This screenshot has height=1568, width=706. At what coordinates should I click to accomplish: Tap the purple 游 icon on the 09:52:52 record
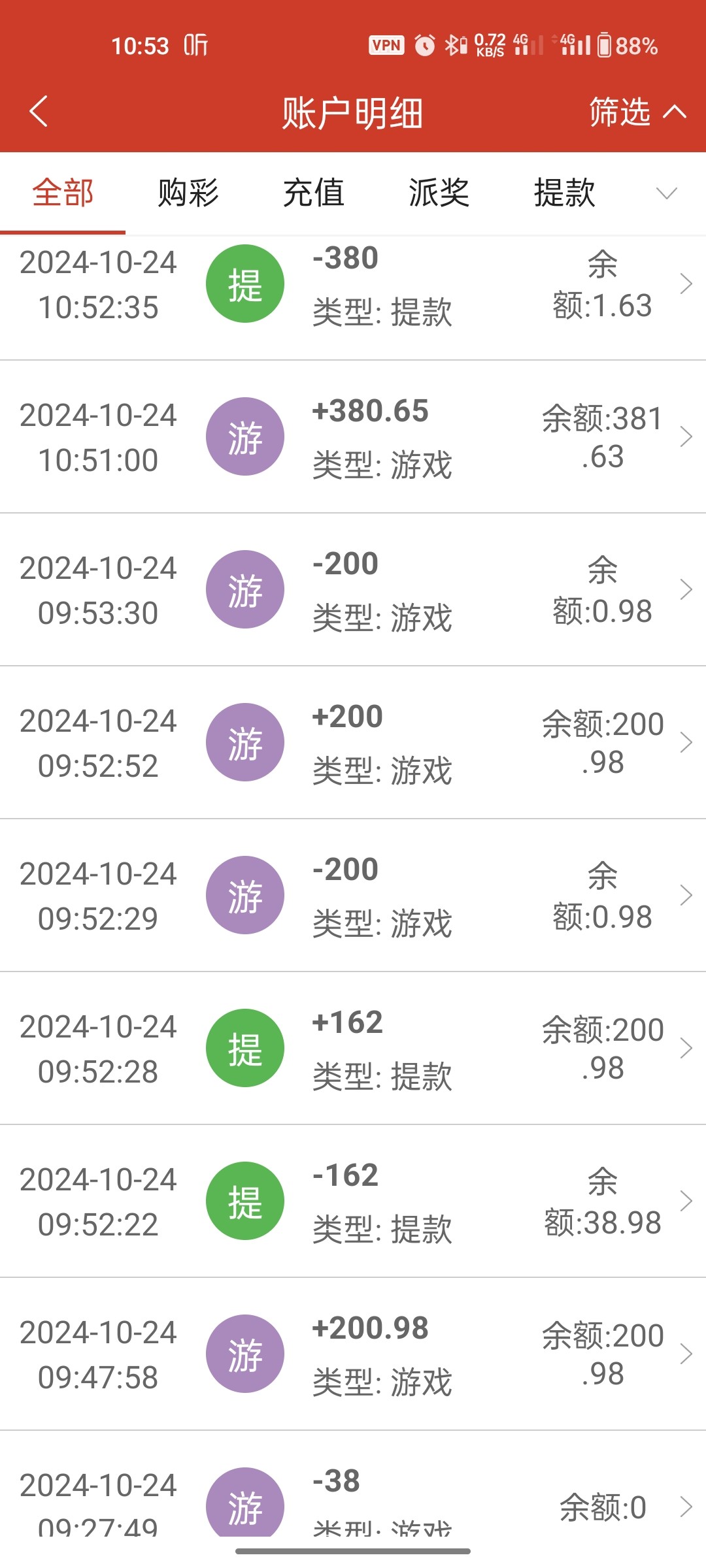pyautogui.click(x=244, y=742)
